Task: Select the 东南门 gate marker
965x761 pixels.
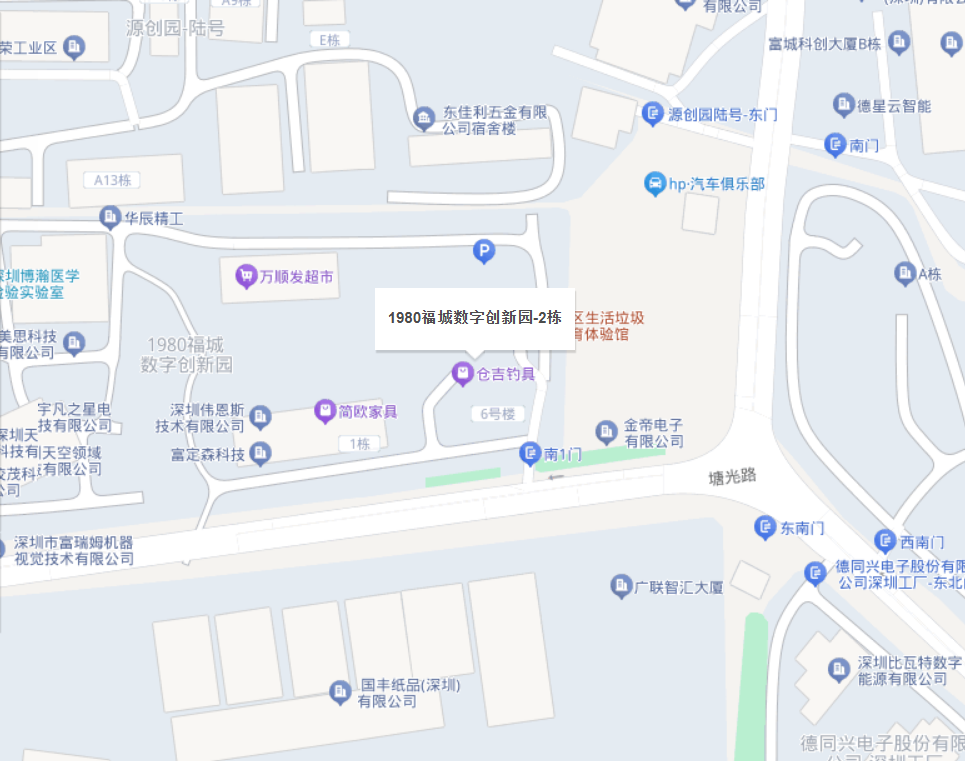Action: point(766,526)
